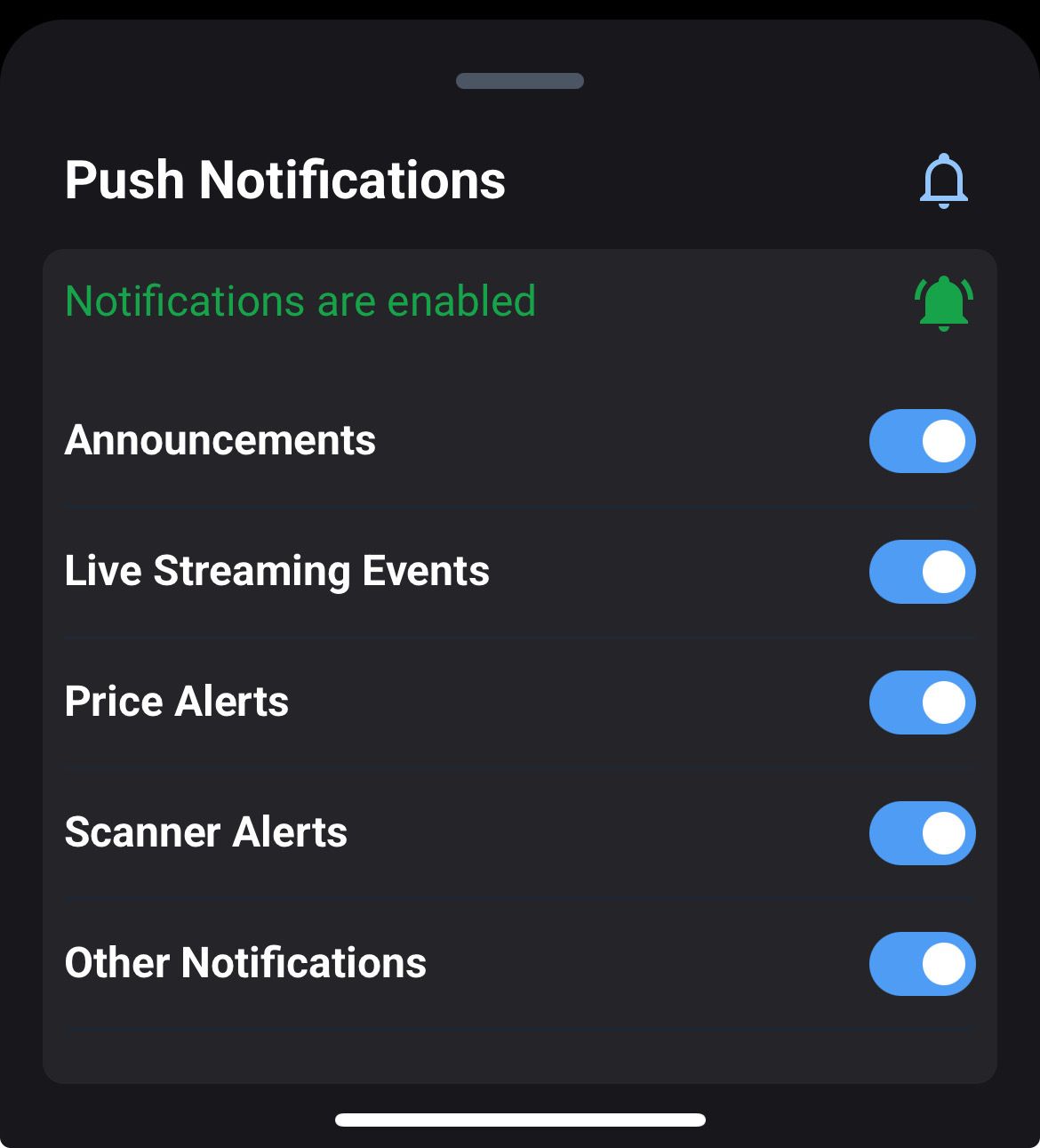1040x1148 pixels.
Task: Disable Other Notifications toggle
Action: tap(922, 964)
